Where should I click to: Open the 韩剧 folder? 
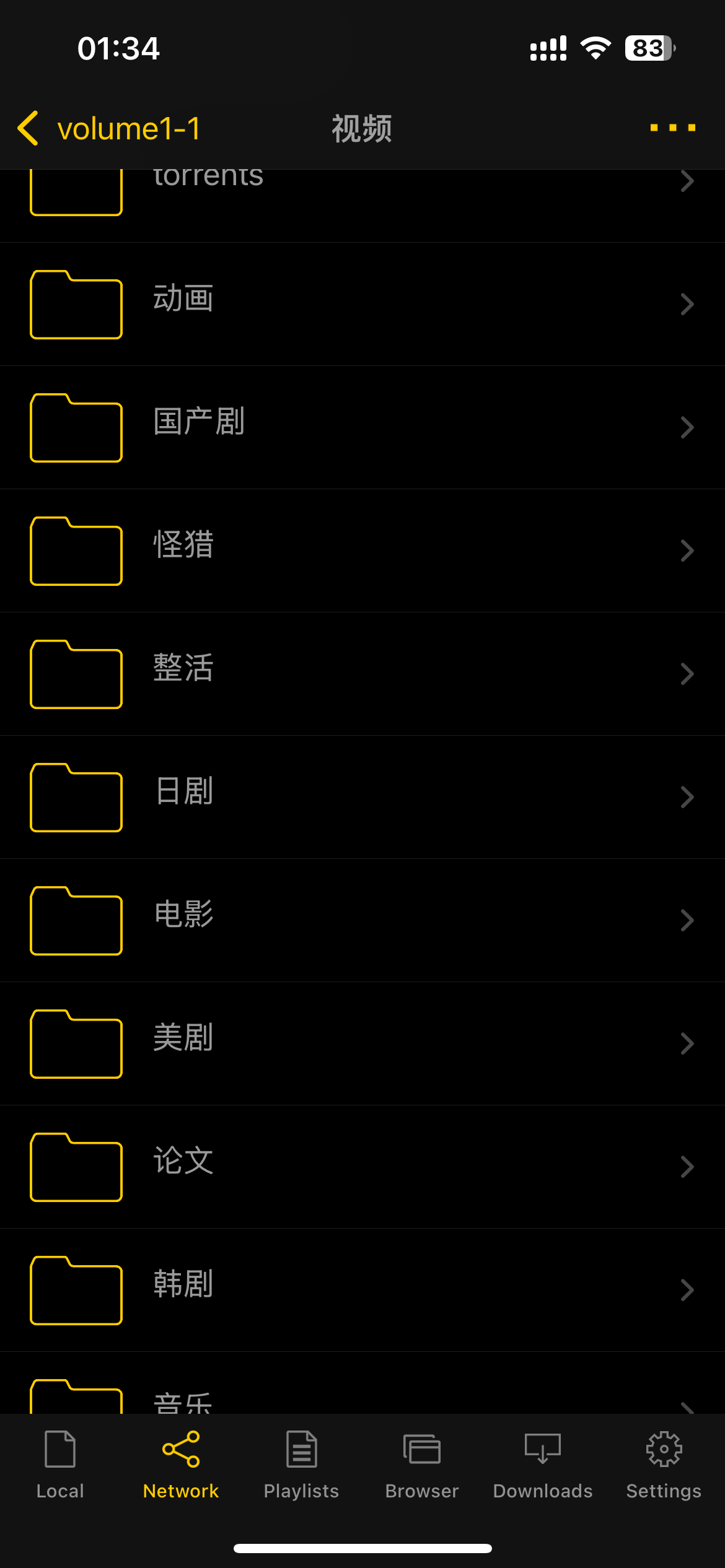coord(362,1290)
